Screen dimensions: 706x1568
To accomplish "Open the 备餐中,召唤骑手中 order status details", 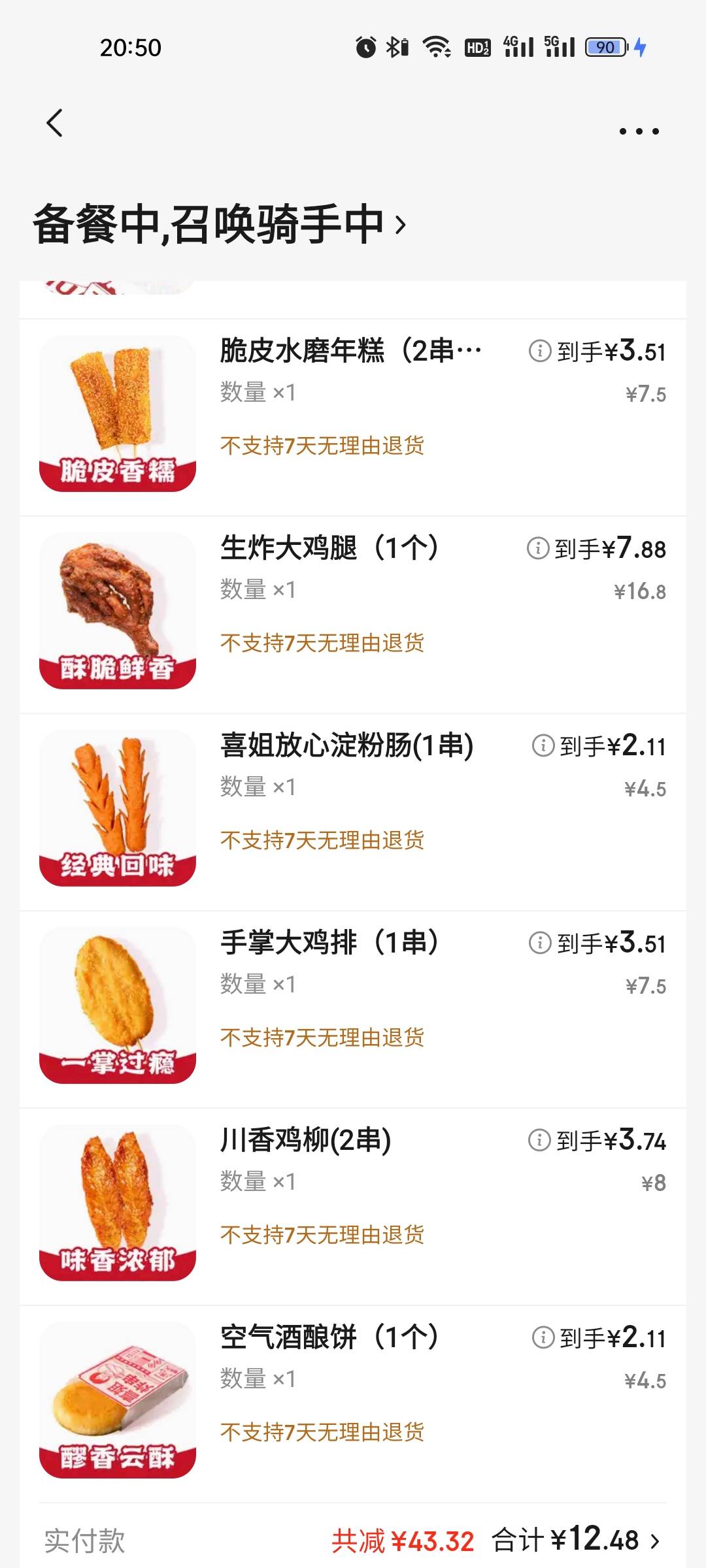I will point(219,224).
